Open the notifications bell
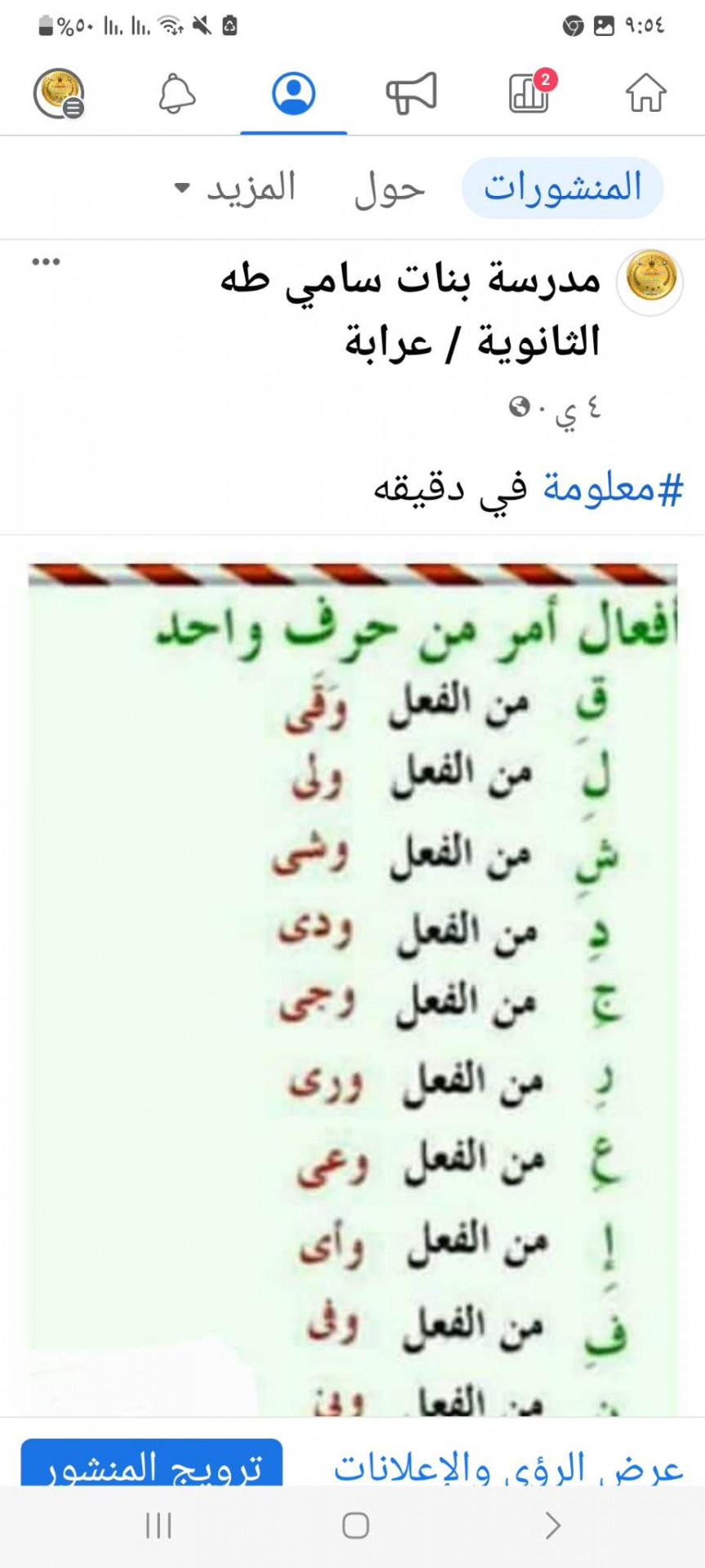 click(x=176, y=93)
